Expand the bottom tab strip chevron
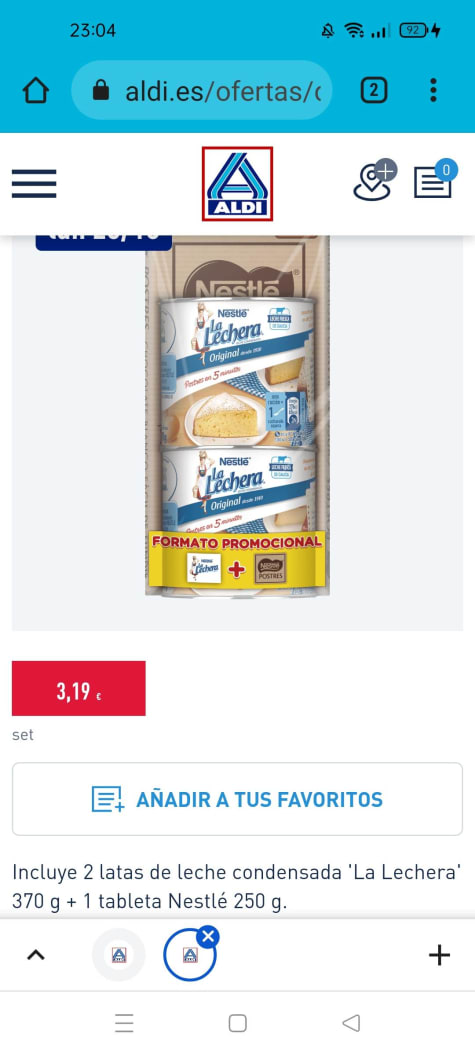 coord(36,954)
